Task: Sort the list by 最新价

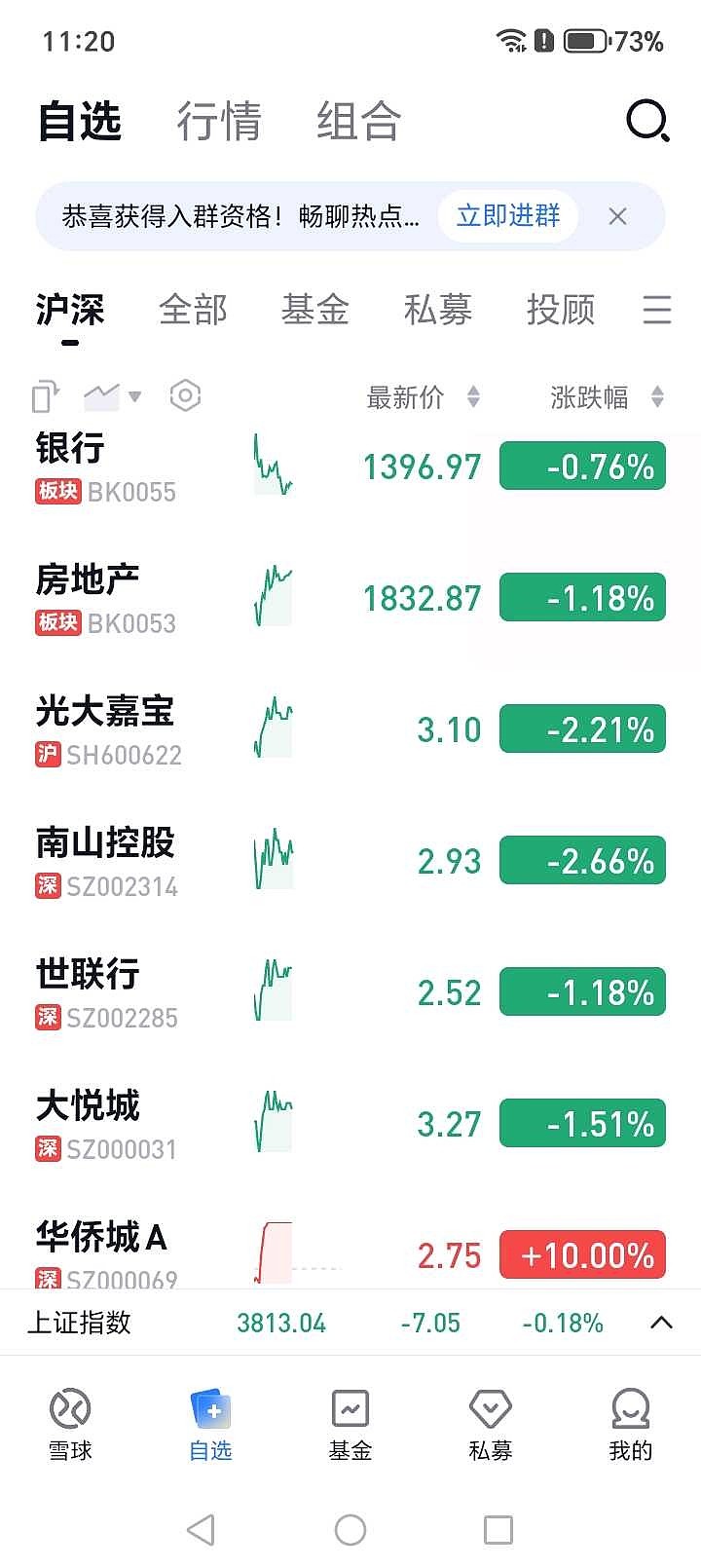Action: 422,397
